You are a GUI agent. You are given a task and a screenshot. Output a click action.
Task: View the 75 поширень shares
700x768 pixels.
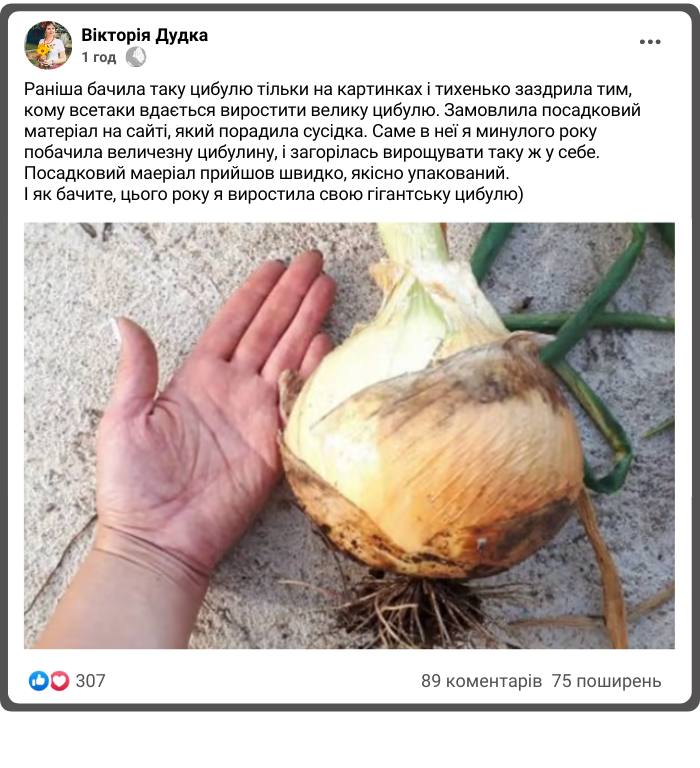(x=606, y=681)
